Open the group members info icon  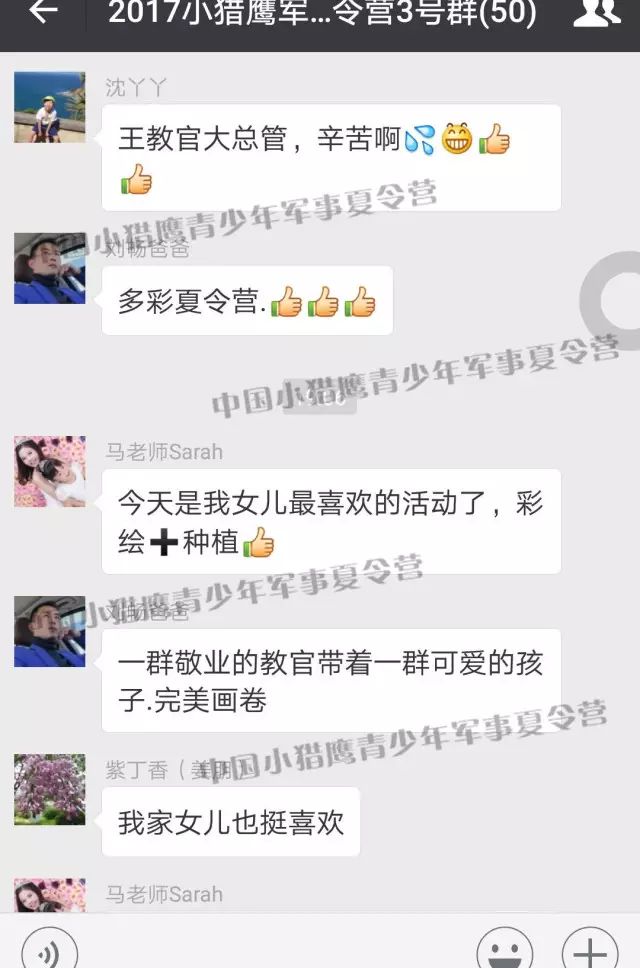596,12
